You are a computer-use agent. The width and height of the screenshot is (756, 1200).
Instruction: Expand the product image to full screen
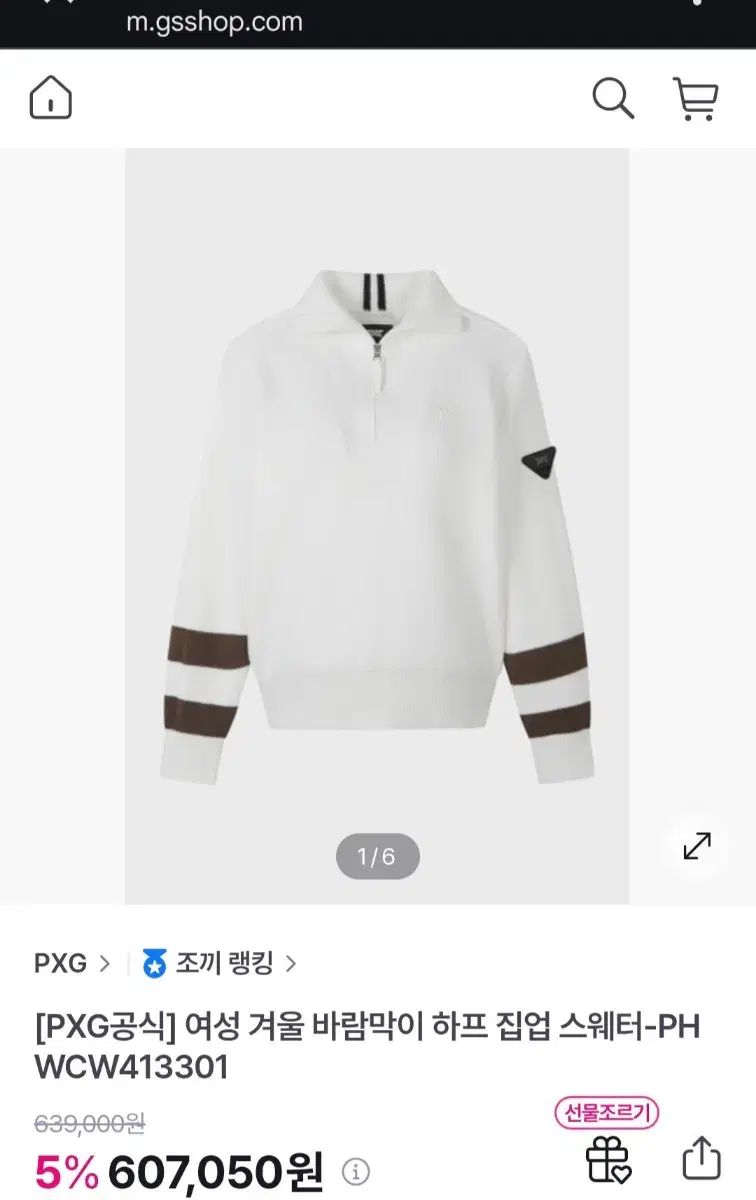[x=697, y=846]
